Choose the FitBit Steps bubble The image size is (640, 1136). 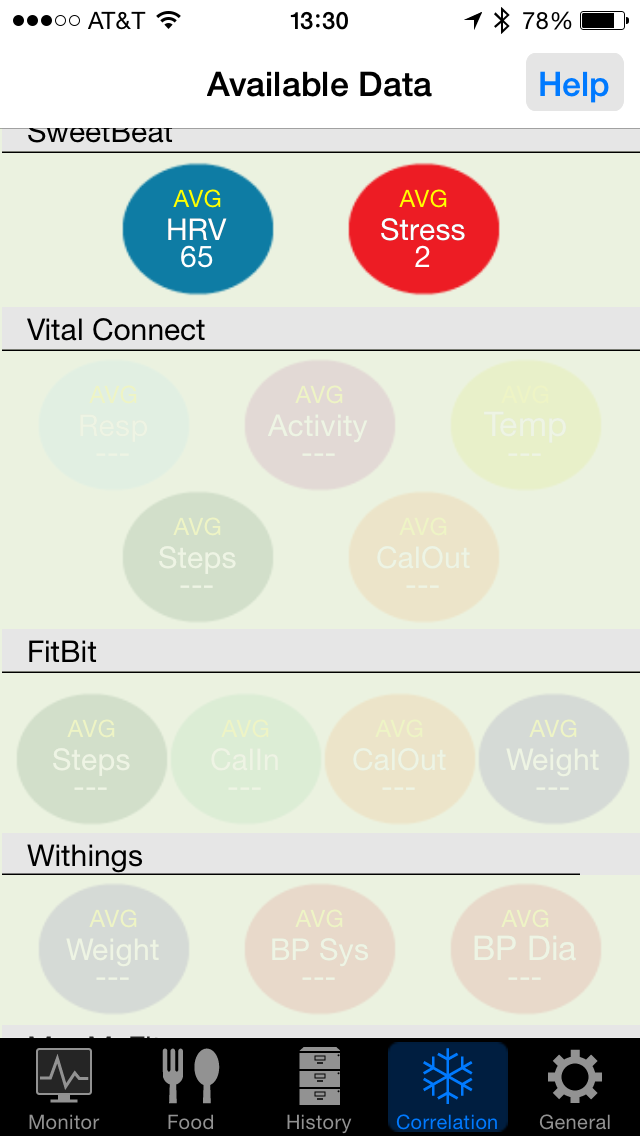tap(91, 760)
